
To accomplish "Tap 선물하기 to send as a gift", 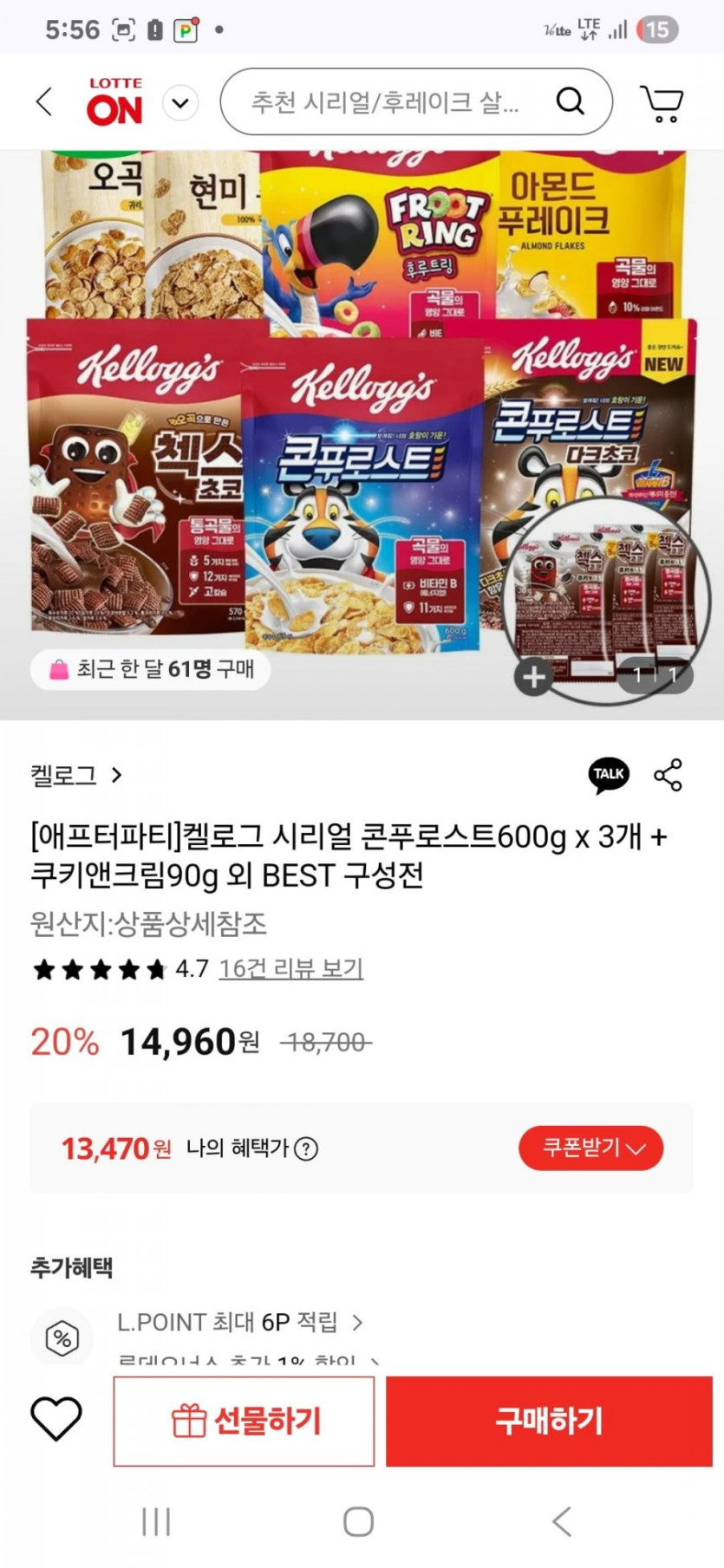I will pos(245,1421).
